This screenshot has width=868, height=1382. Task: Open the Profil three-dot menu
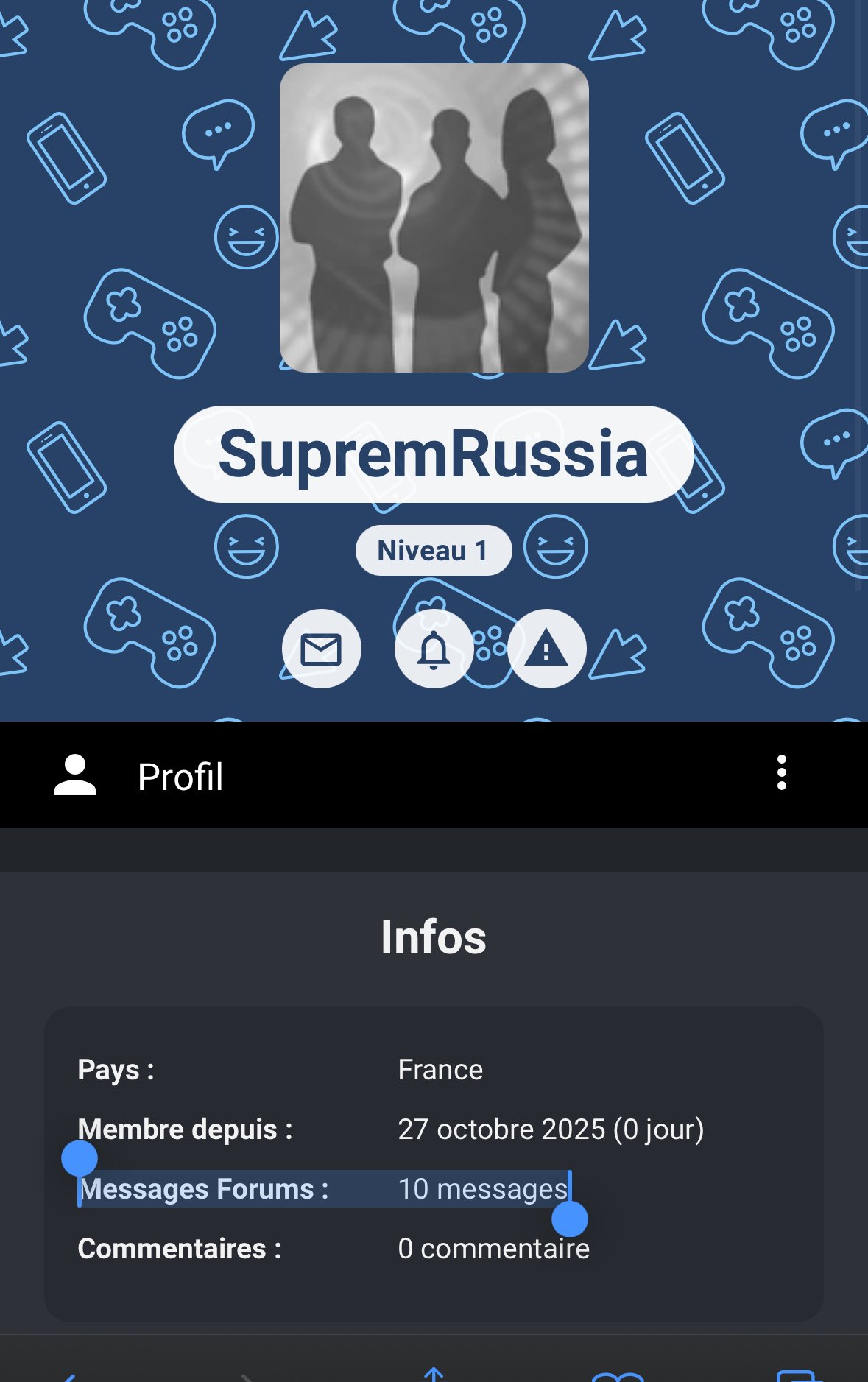click(781, 773)
